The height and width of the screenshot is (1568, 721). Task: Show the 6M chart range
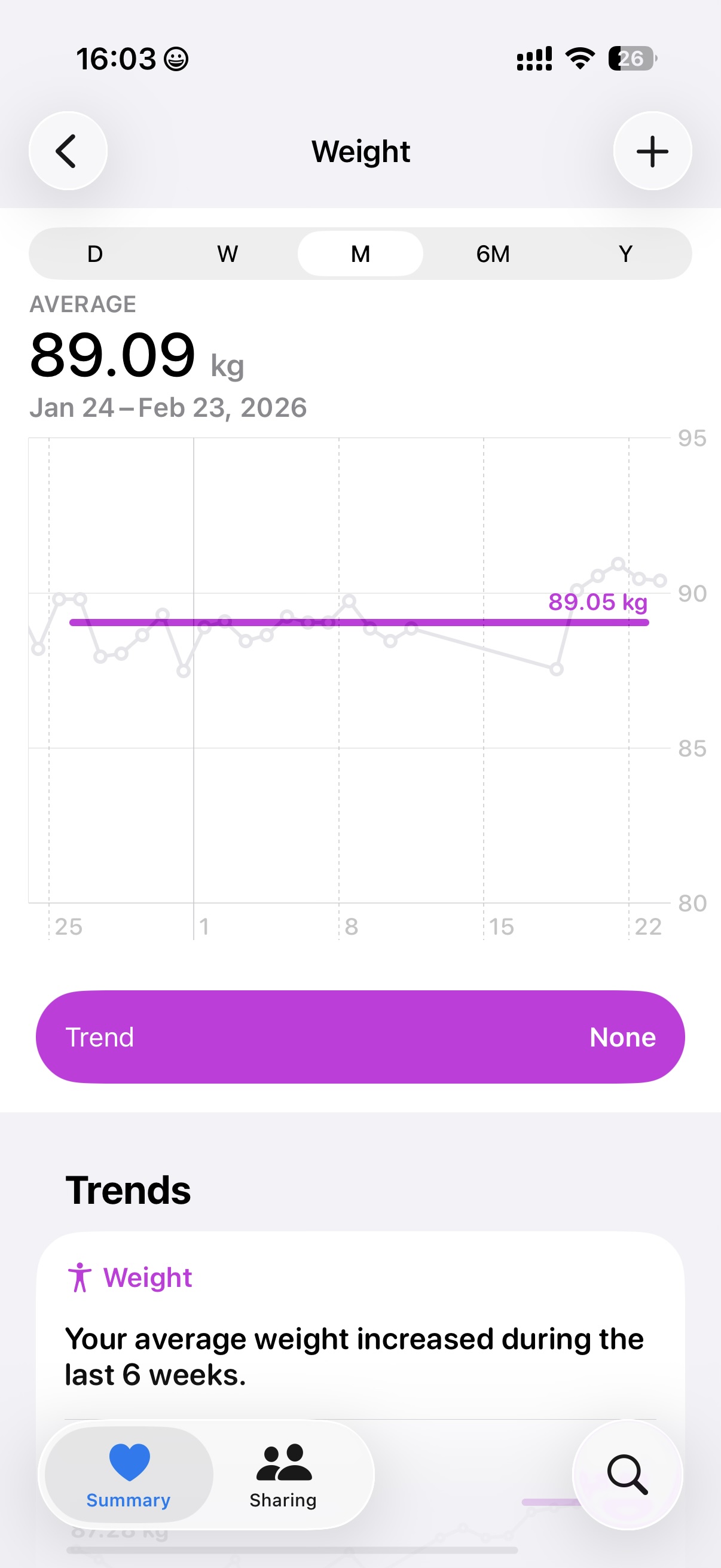tap(493, 254)
